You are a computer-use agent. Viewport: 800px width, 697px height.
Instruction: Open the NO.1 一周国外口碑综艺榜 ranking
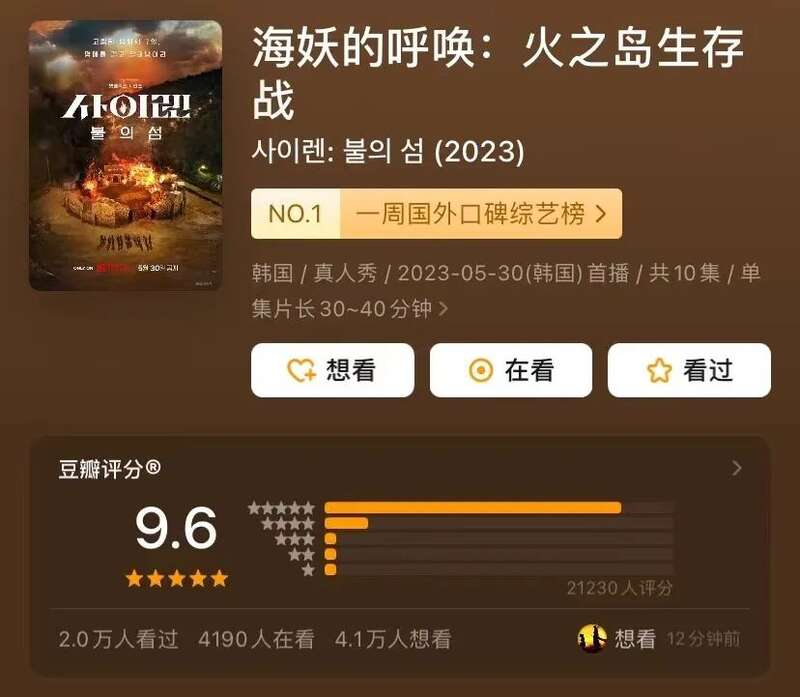pos(436,214)
